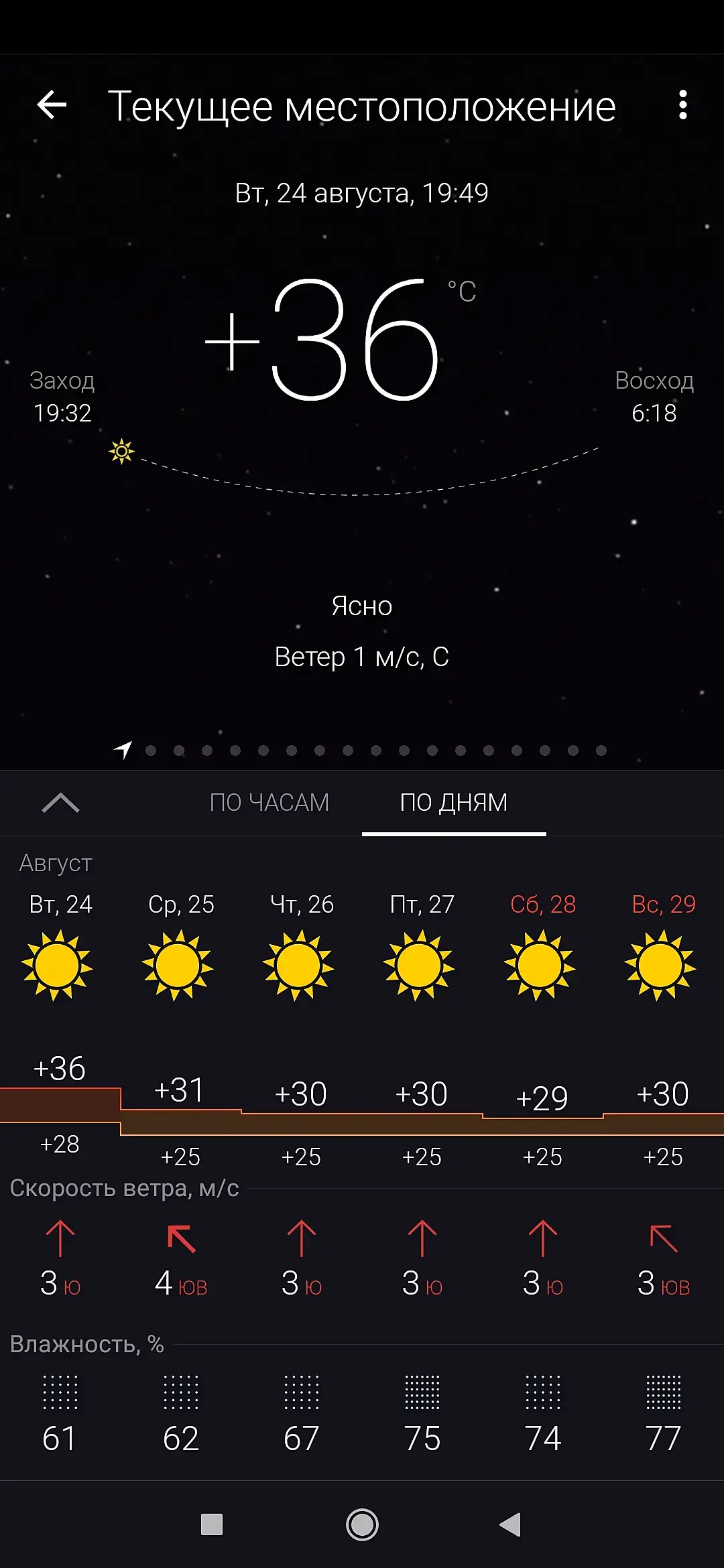Go back using the top-left arrow
Viewport: 724px width, 1568px height.
(52, 105)
